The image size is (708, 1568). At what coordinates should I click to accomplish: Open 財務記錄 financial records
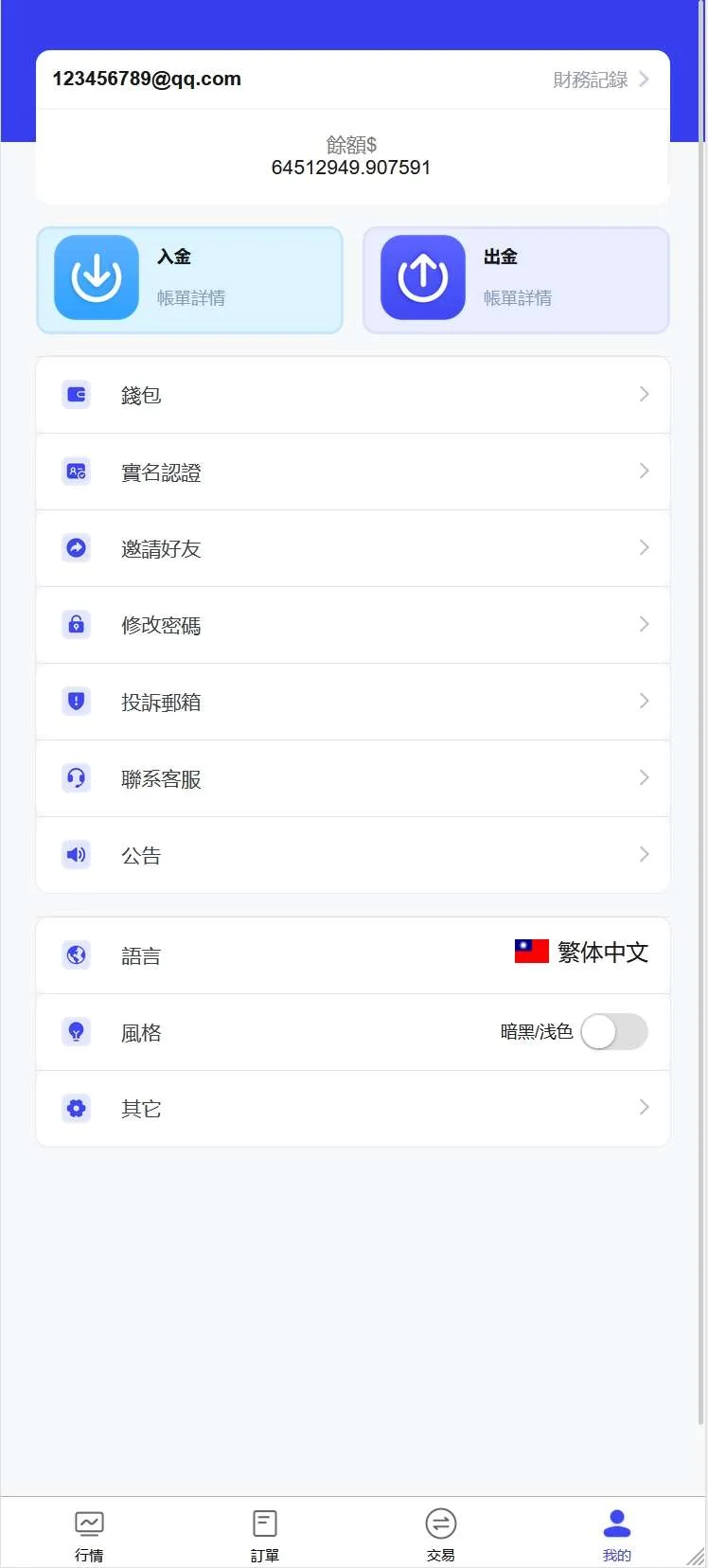(x=600, y=80)
